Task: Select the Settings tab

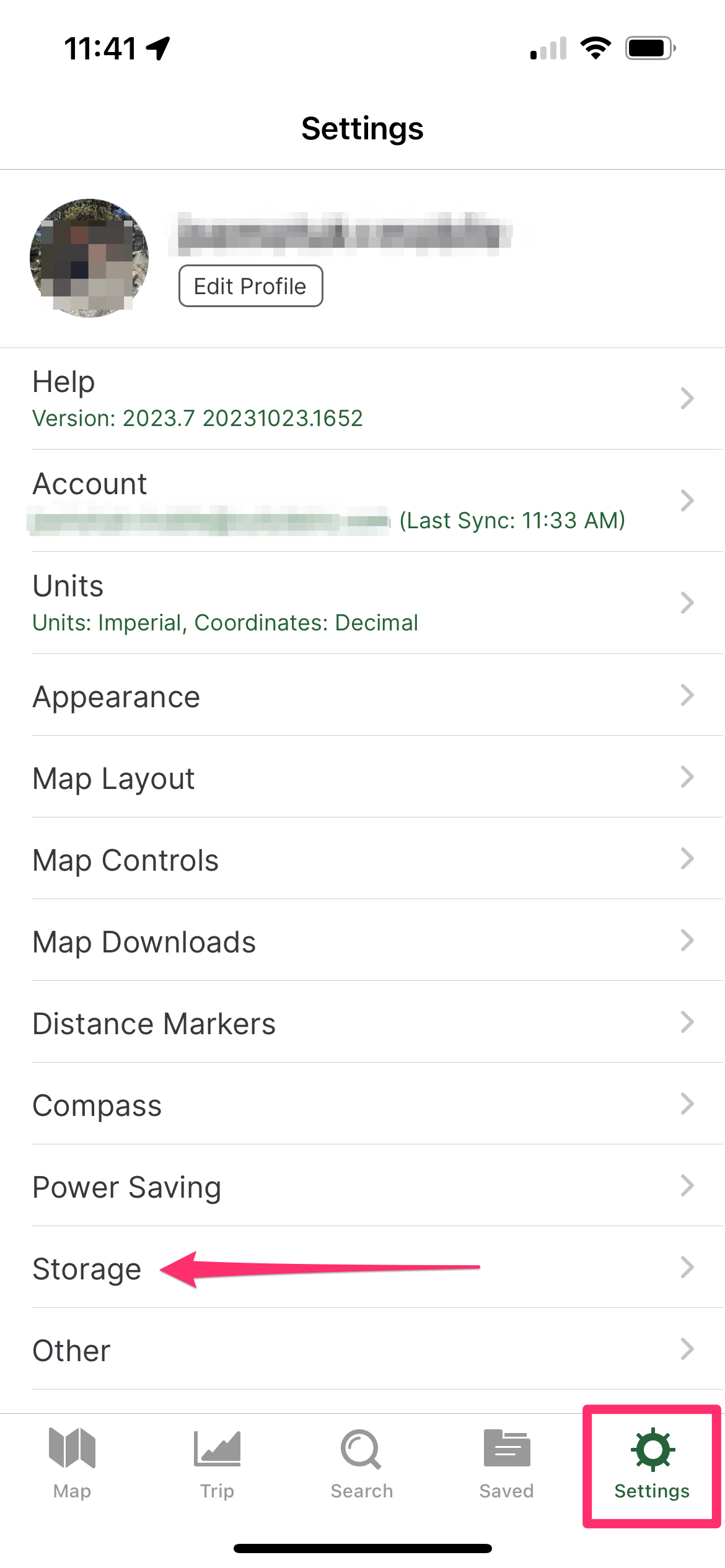Action: coord(652,1464)
